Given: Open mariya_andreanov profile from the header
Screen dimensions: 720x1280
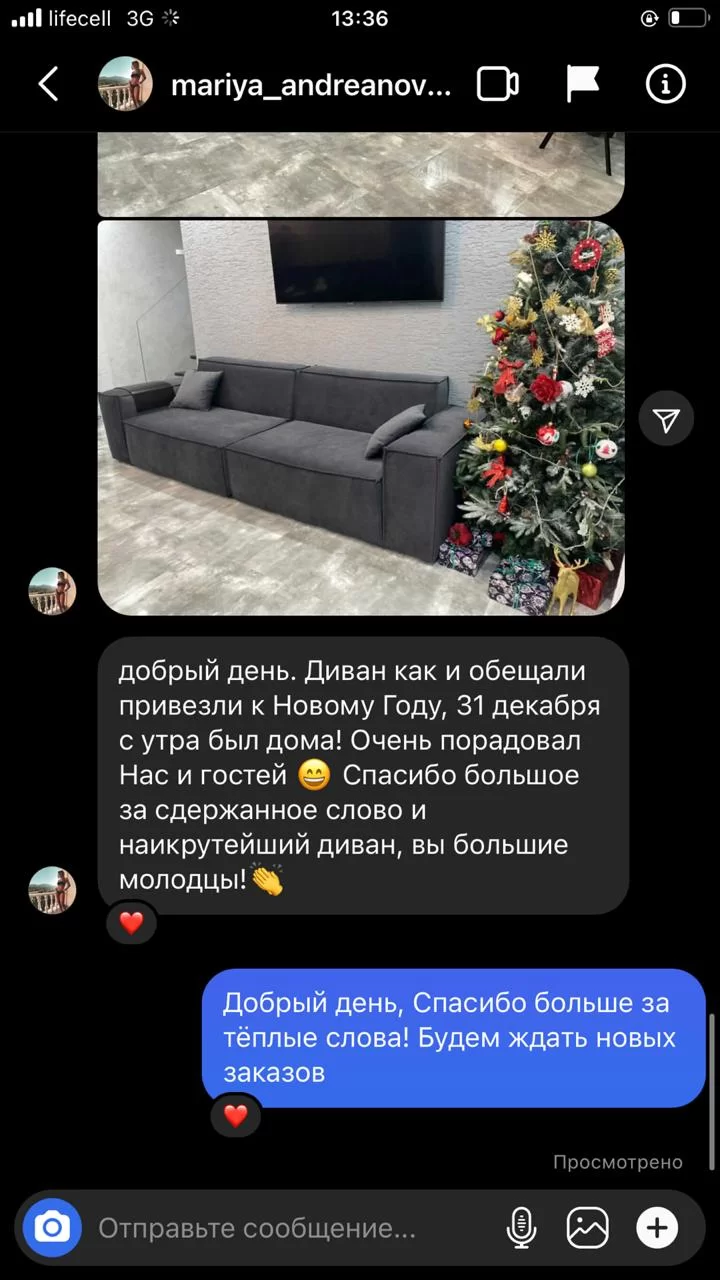Looking at the screenshot, I should click(x=311, y=86).
